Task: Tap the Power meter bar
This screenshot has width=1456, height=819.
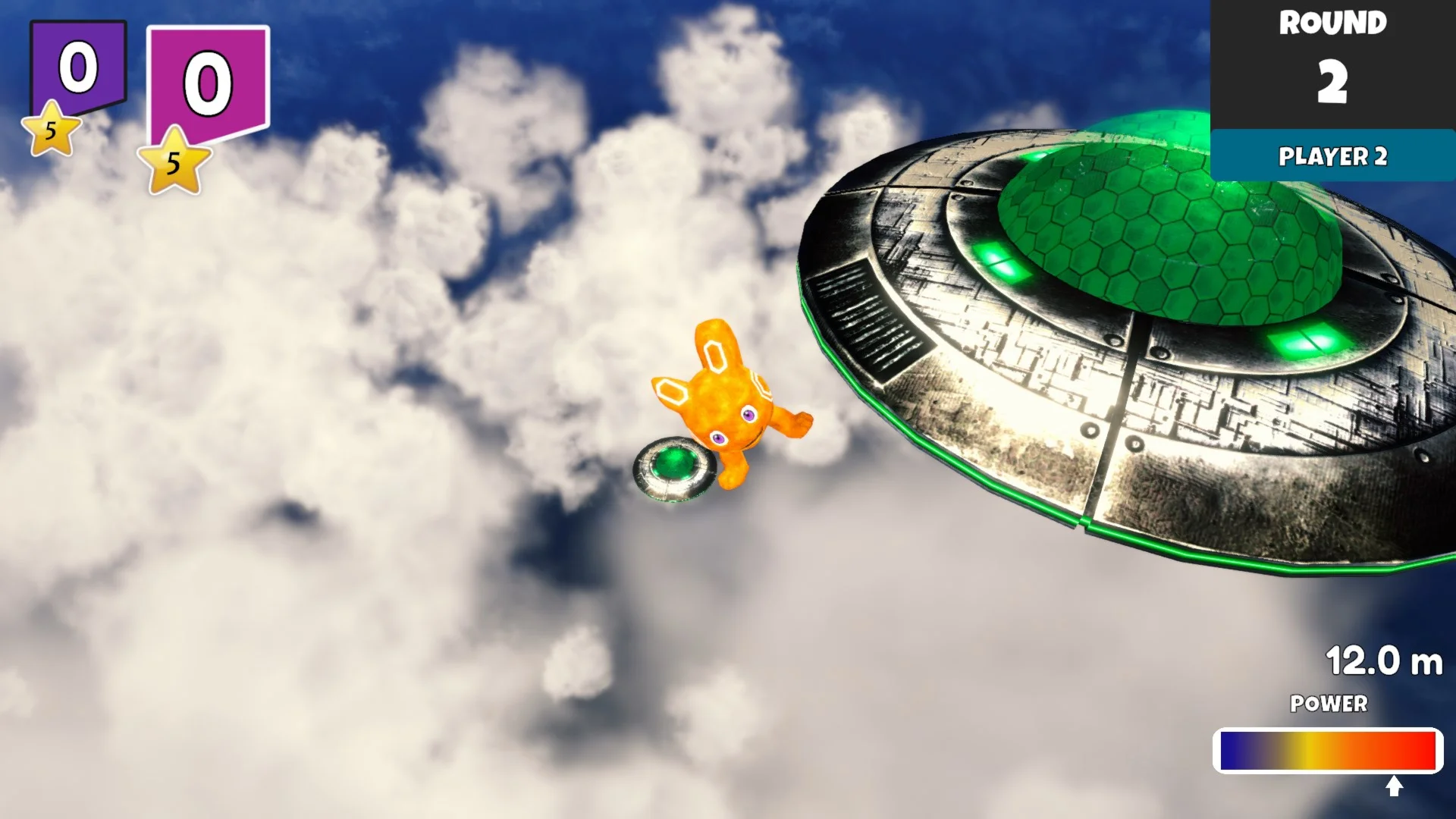Action: coord(1327,751)
